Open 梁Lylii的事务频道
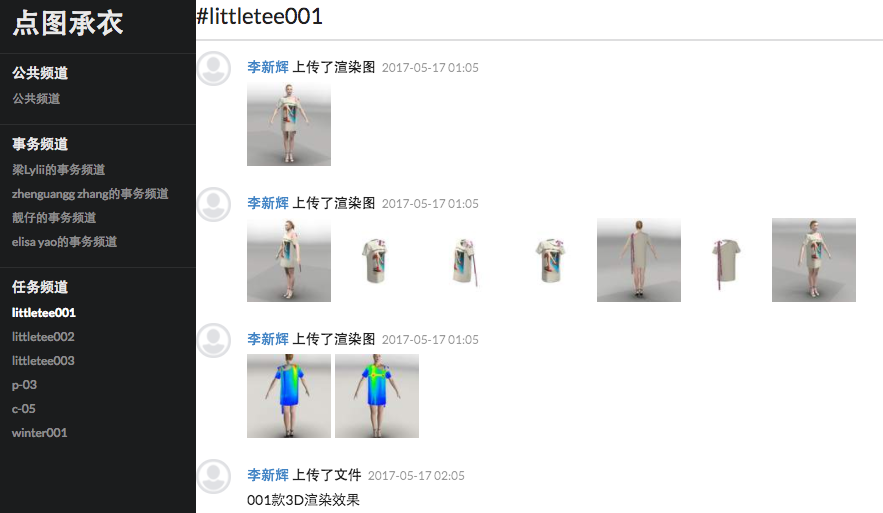883x513 pixels. (x=58, y=170)
